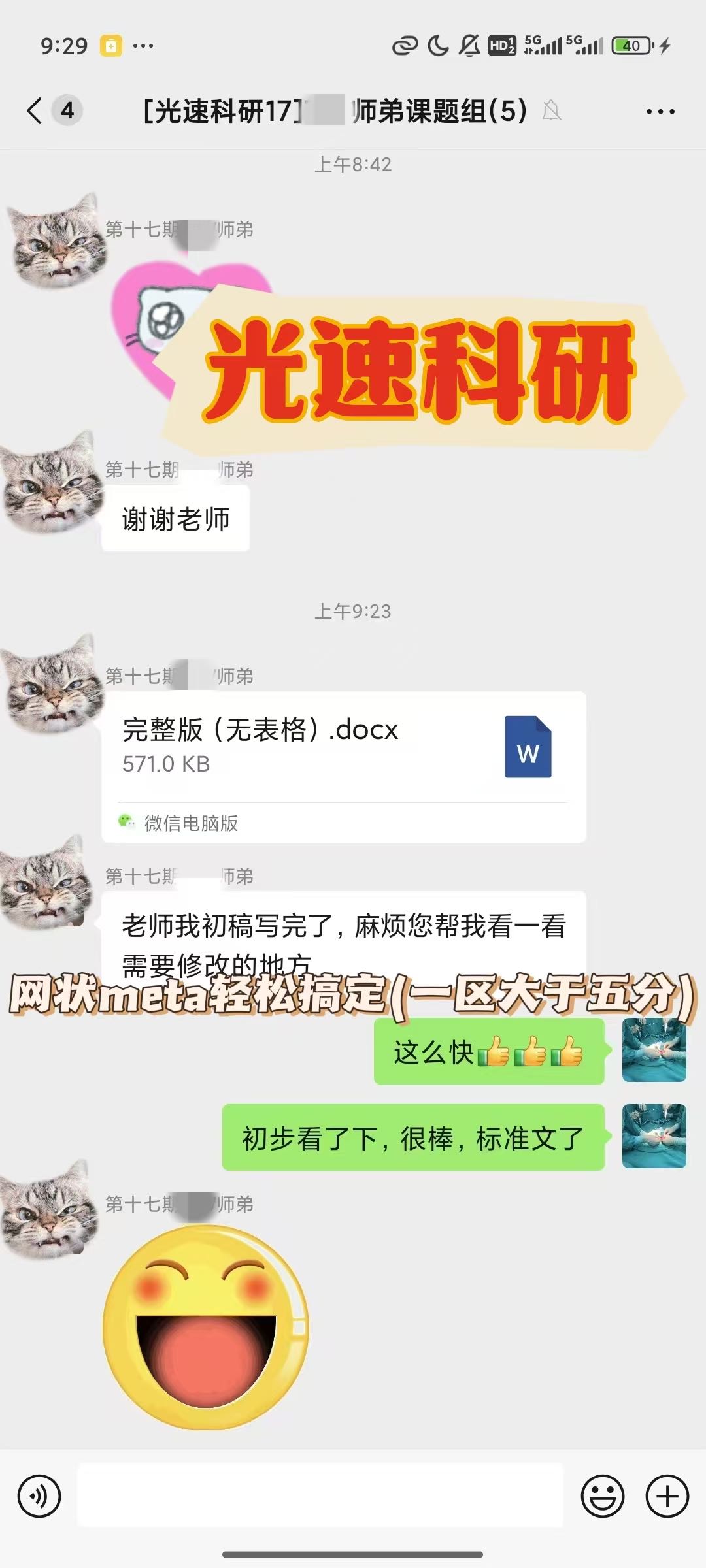
Task: Open your own avatar next to 这么快
Action: click(x=654, y=1050)
